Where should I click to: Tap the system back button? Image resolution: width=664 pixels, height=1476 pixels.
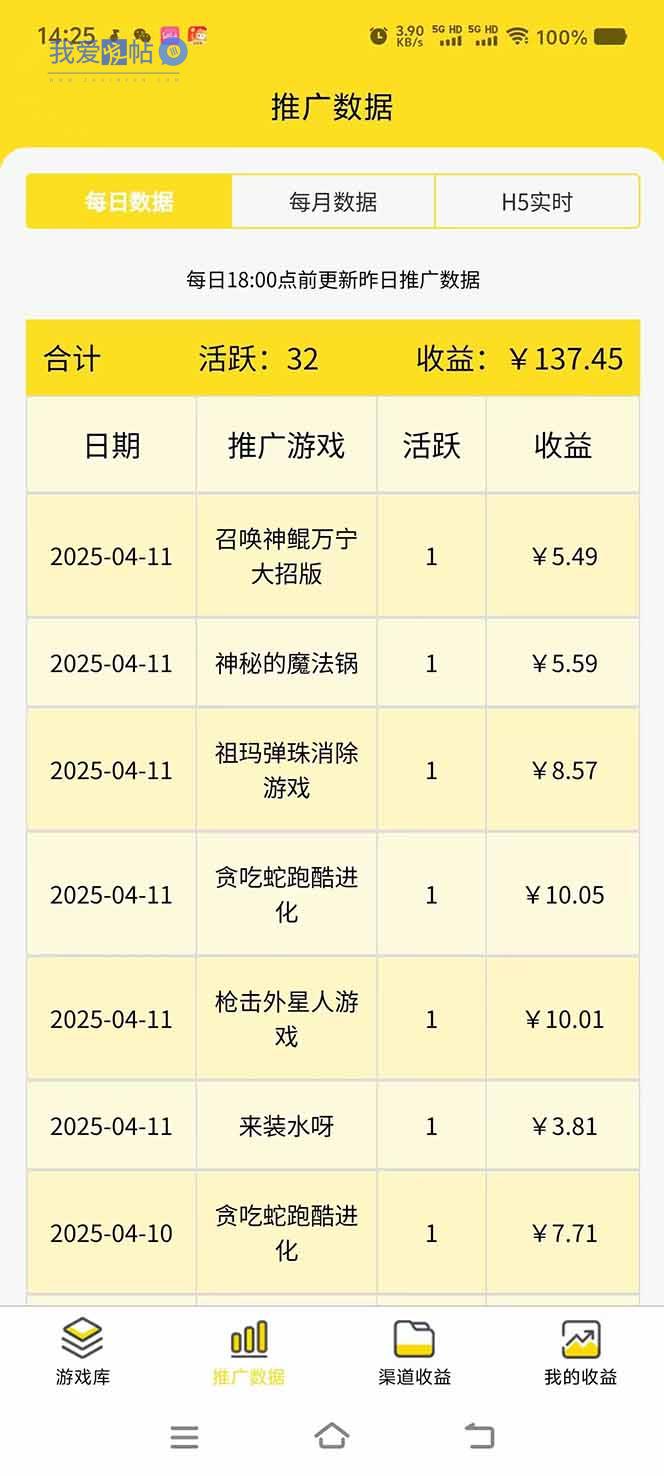pyautogui.click(x=480, y=1436)
